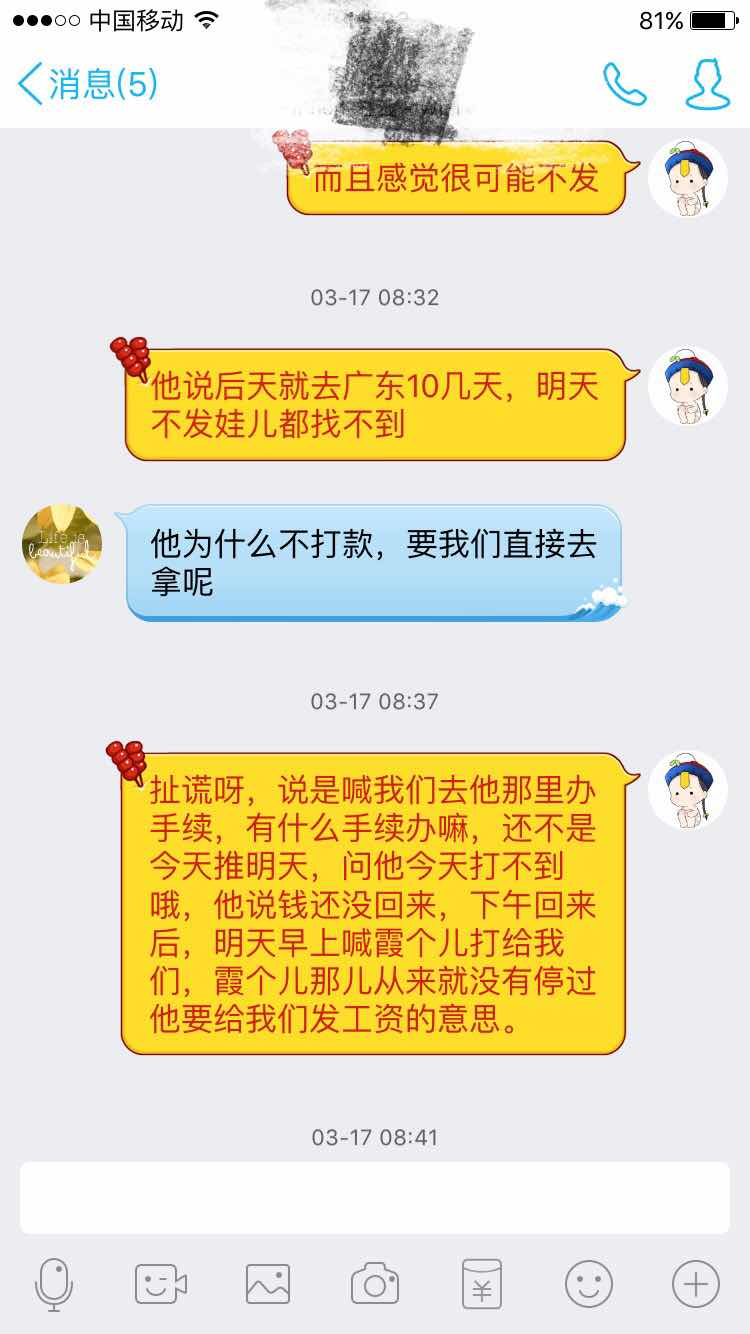Send a red packet with ¥ icon
Image resolution: width=750 pixels, height=1334 pixels.
(x=482, y=1283)
